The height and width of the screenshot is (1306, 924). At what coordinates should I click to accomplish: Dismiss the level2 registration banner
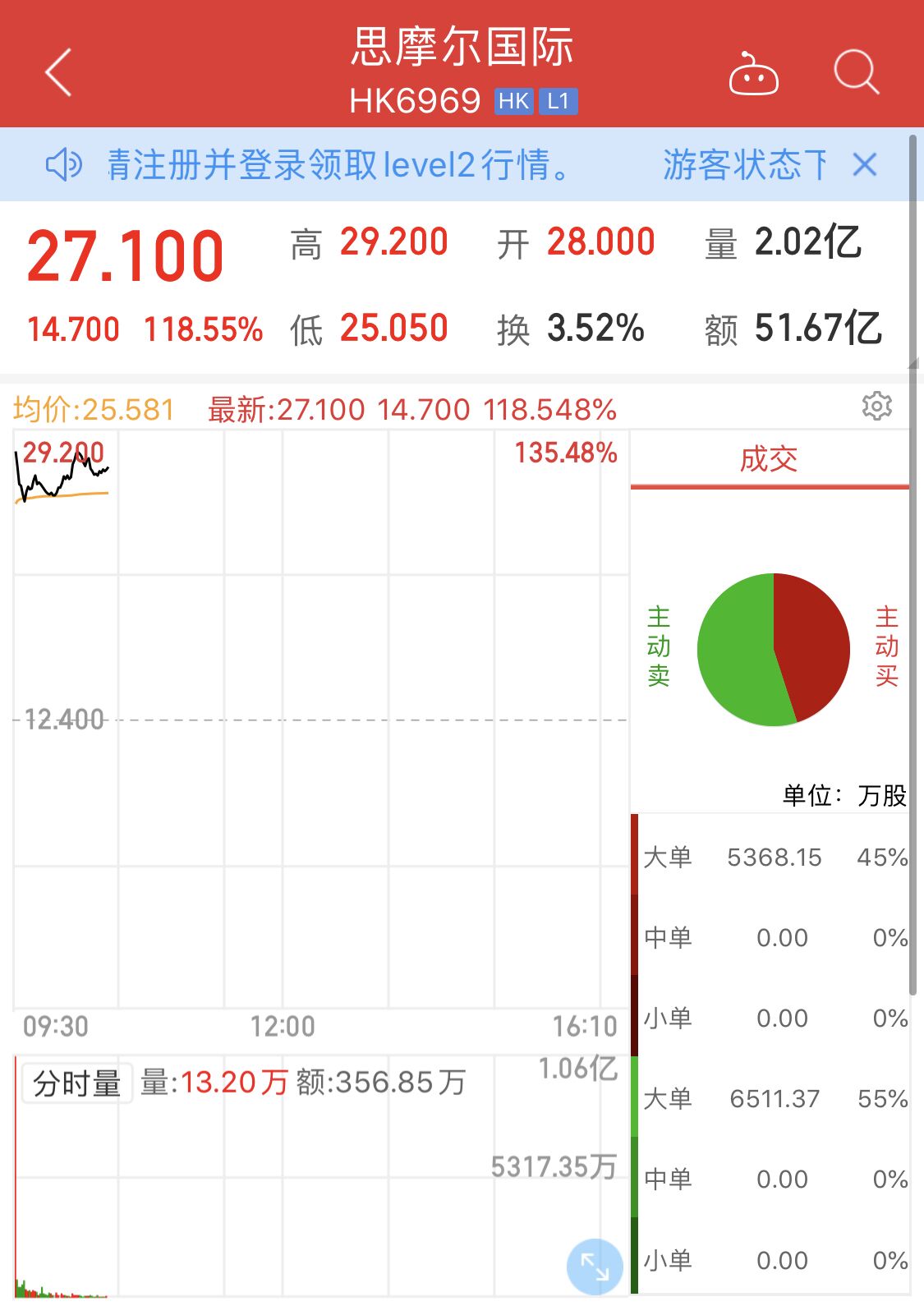pyautogui.click(x=864, y=164)
